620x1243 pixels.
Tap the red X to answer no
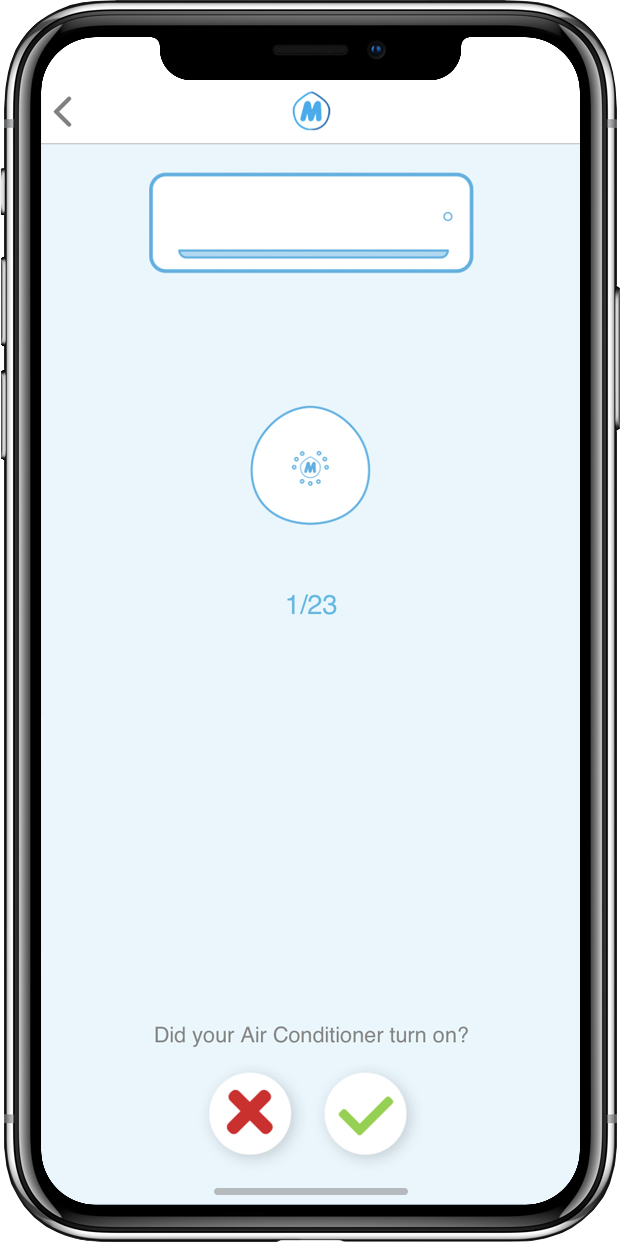tap(250, 1113)
